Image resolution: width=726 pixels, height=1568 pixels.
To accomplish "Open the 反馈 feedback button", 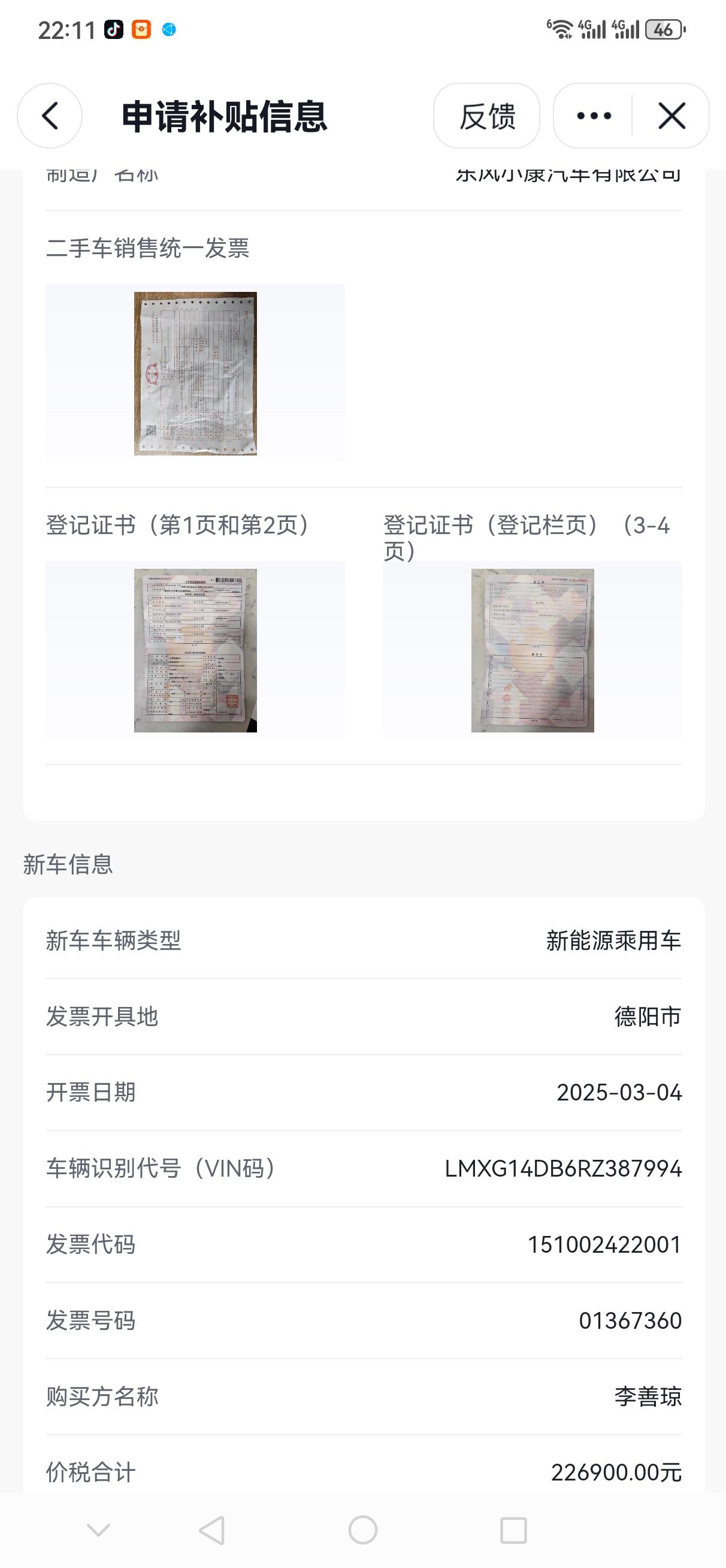I will (486, 116).
